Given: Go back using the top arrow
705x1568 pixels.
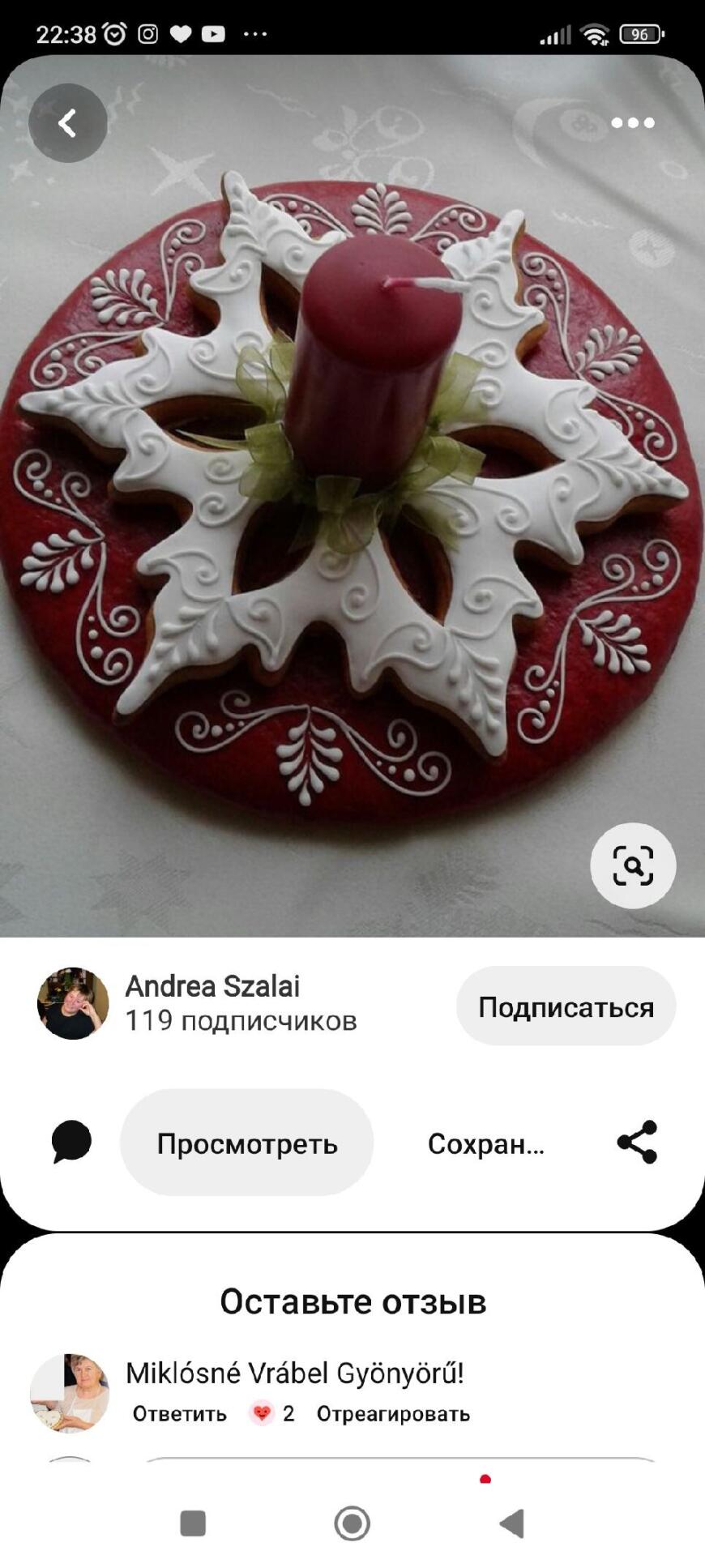Looking at the screenshot, I should (67, 123).
